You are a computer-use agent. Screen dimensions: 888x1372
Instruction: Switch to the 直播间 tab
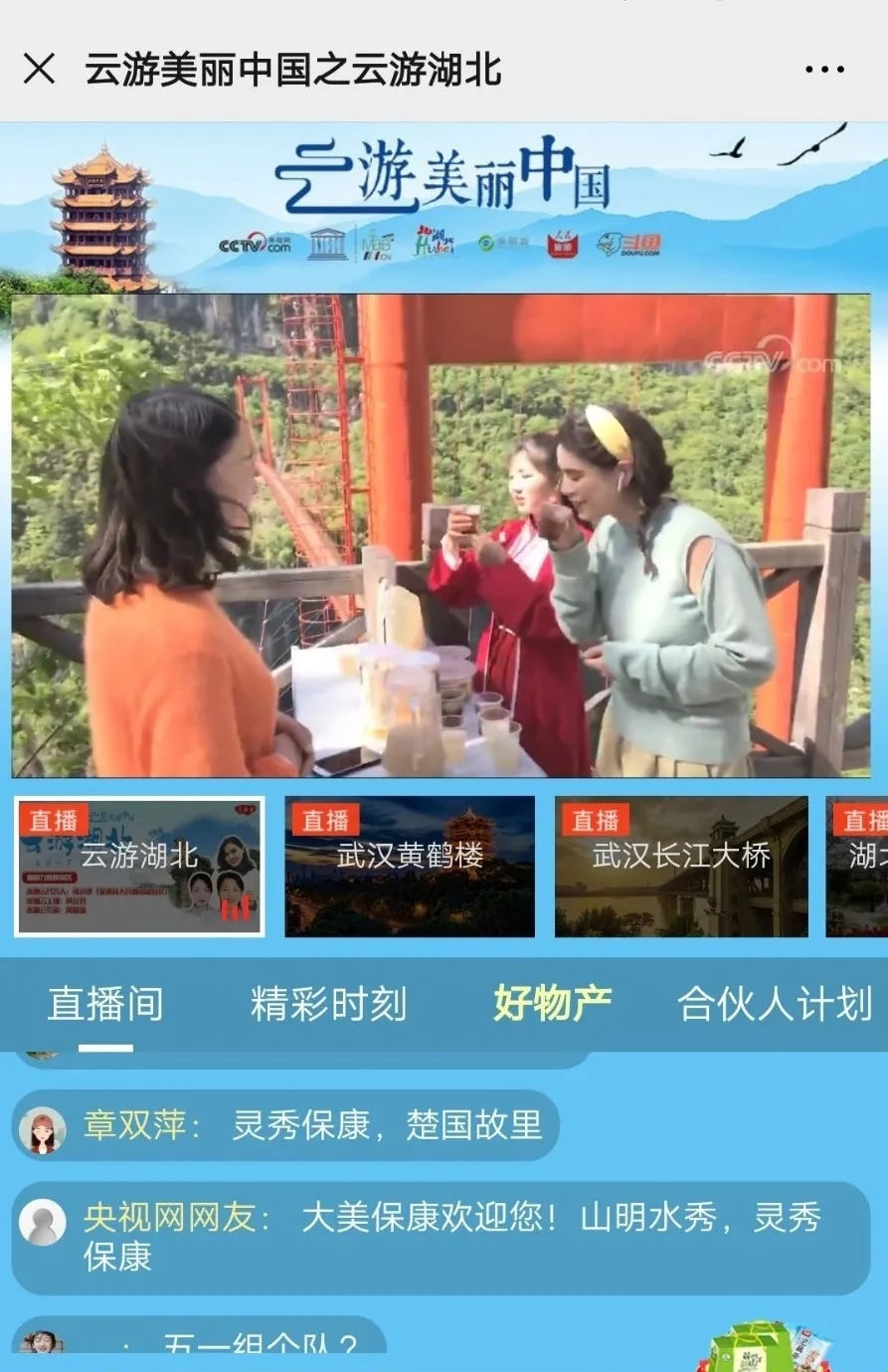tap(105, 1004)
